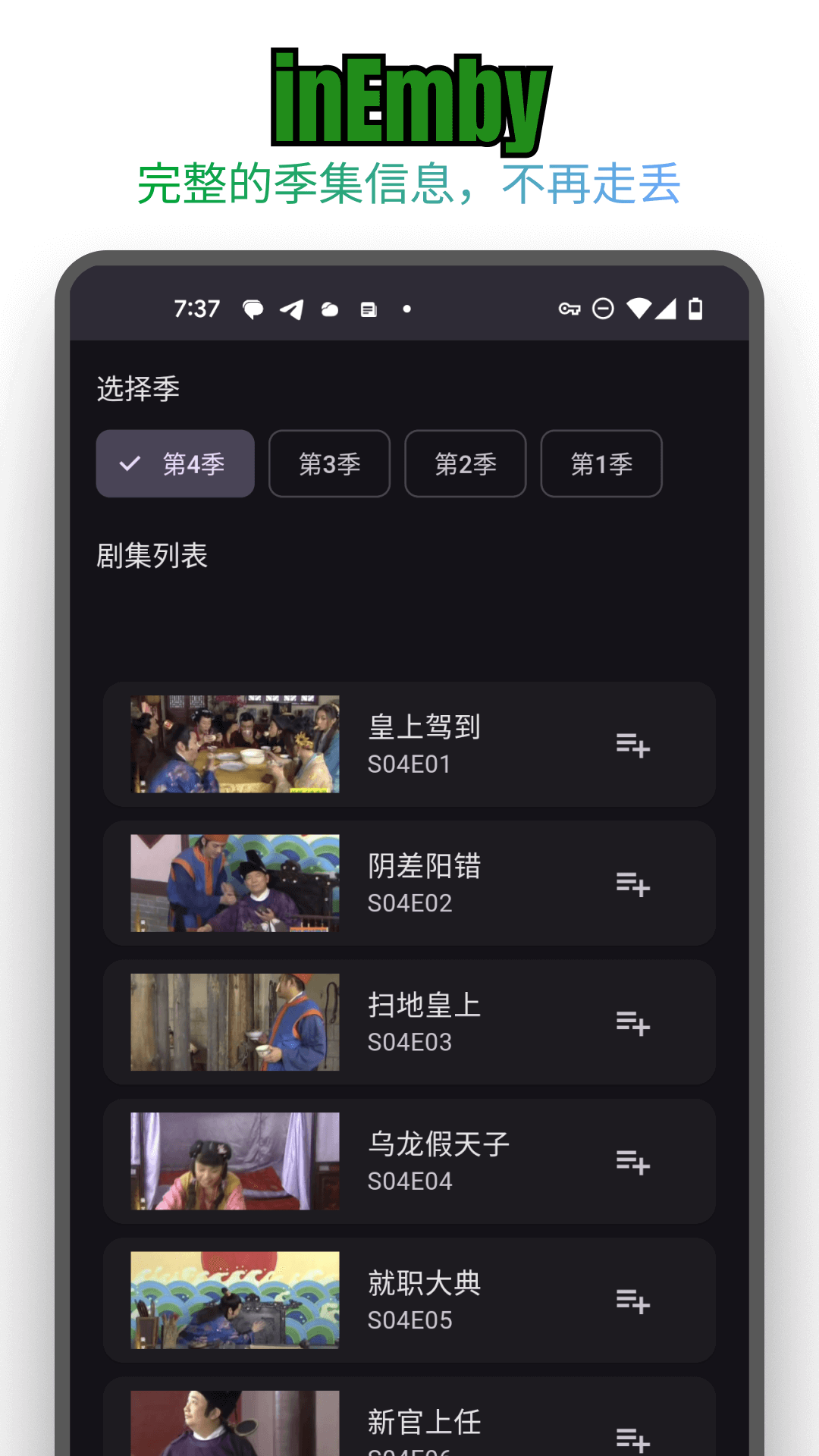Click the playlist-add icon for 阴差阳错
The image size is (819, 1456).
coord(632,885)
